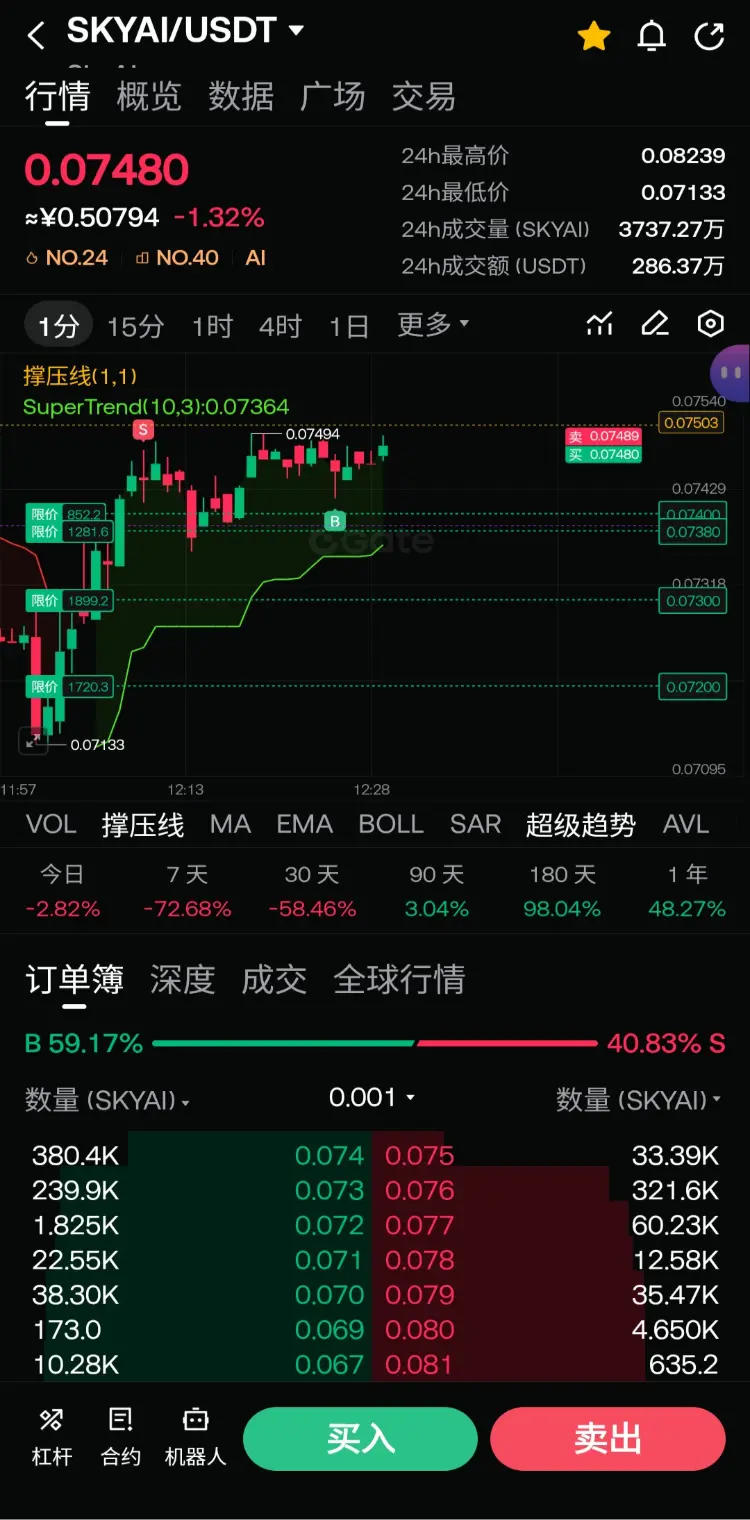Go back using the top-left arrow
The width and height of the screenshot is (750, 1520).
(36, 36)
